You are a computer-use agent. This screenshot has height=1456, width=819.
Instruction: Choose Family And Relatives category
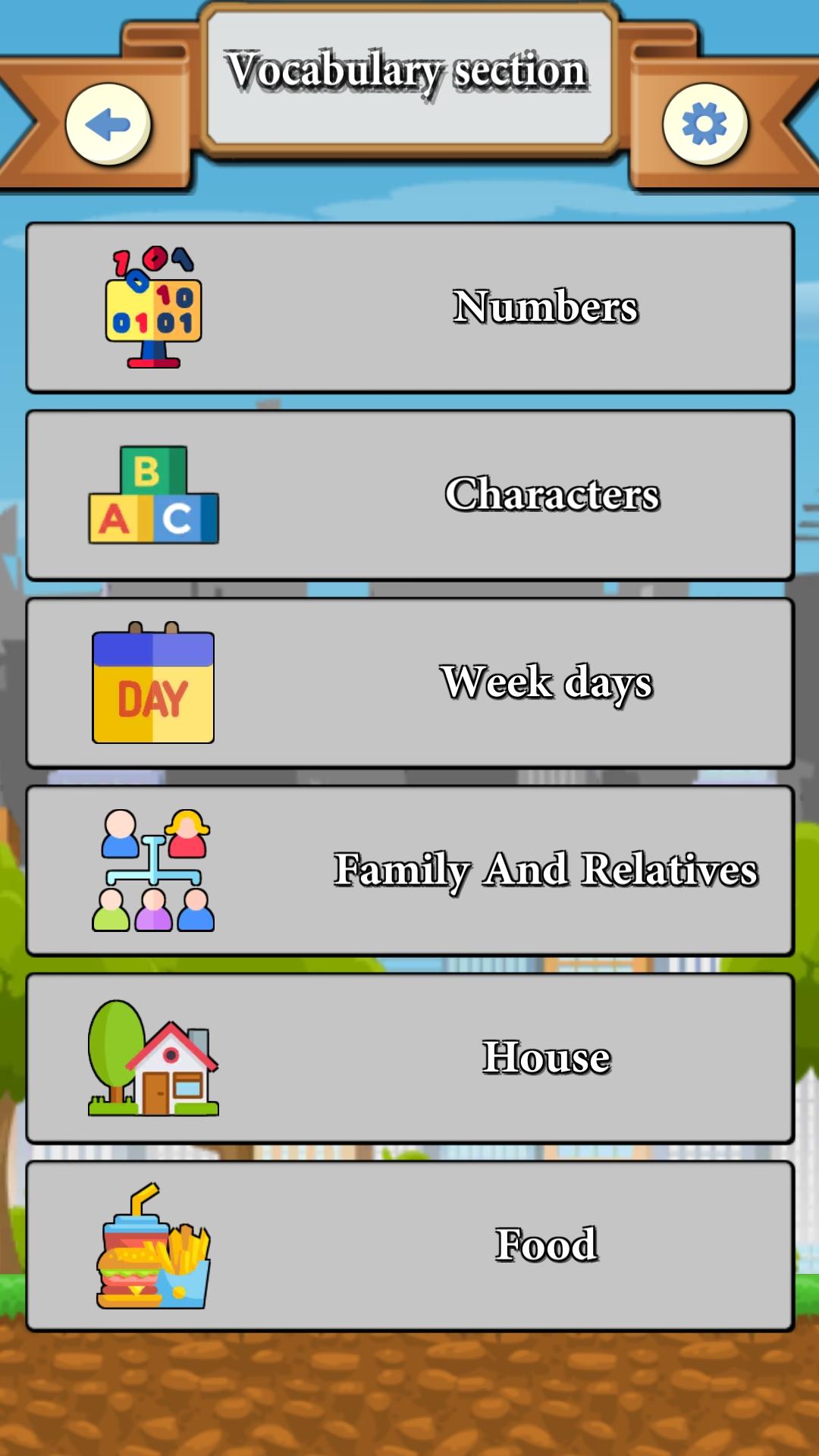[x=409, y=871]
